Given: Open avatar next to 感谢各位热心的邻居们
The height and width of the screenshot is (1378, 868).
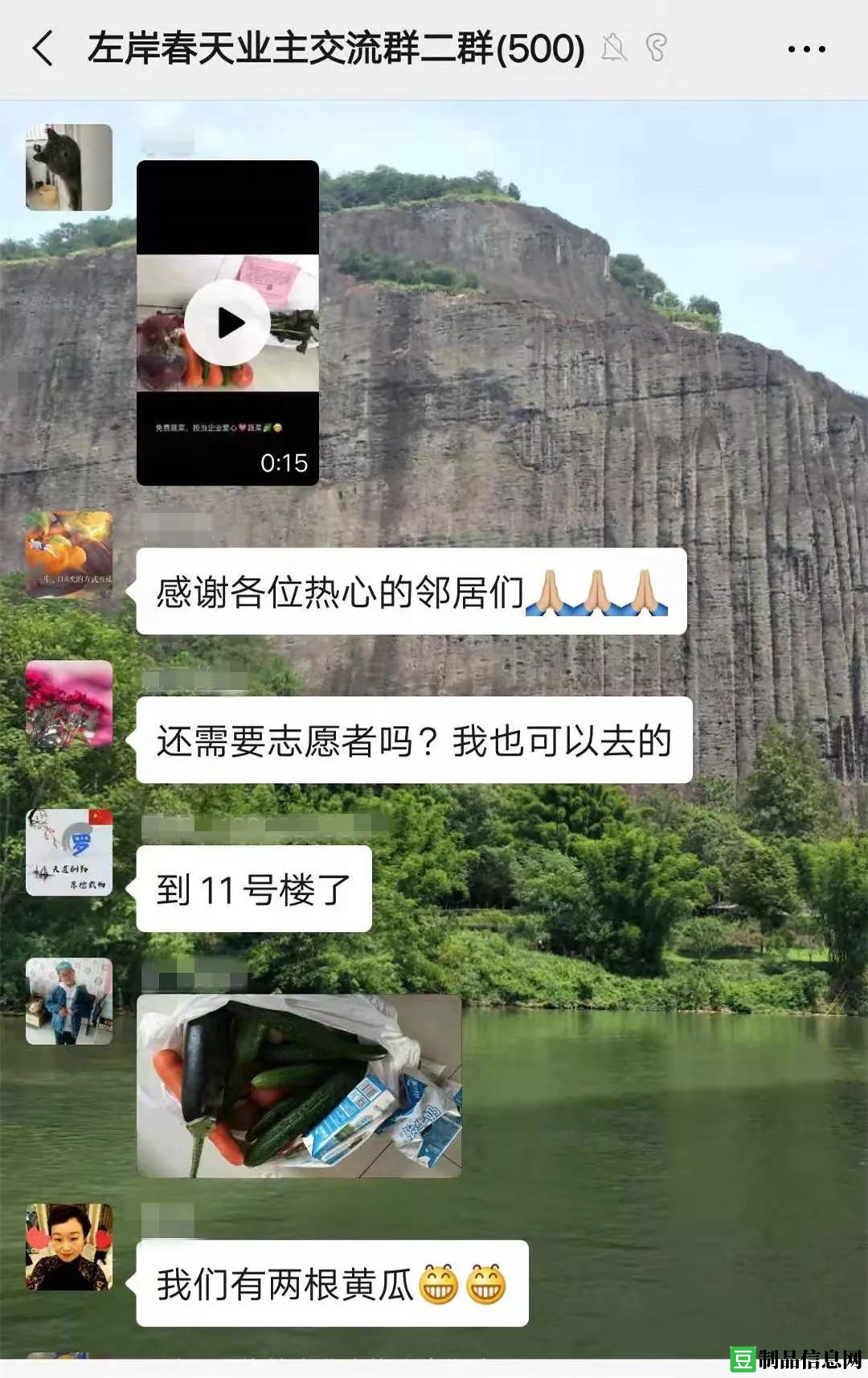Looking at the screenshot, I should [x=69, y=555].
